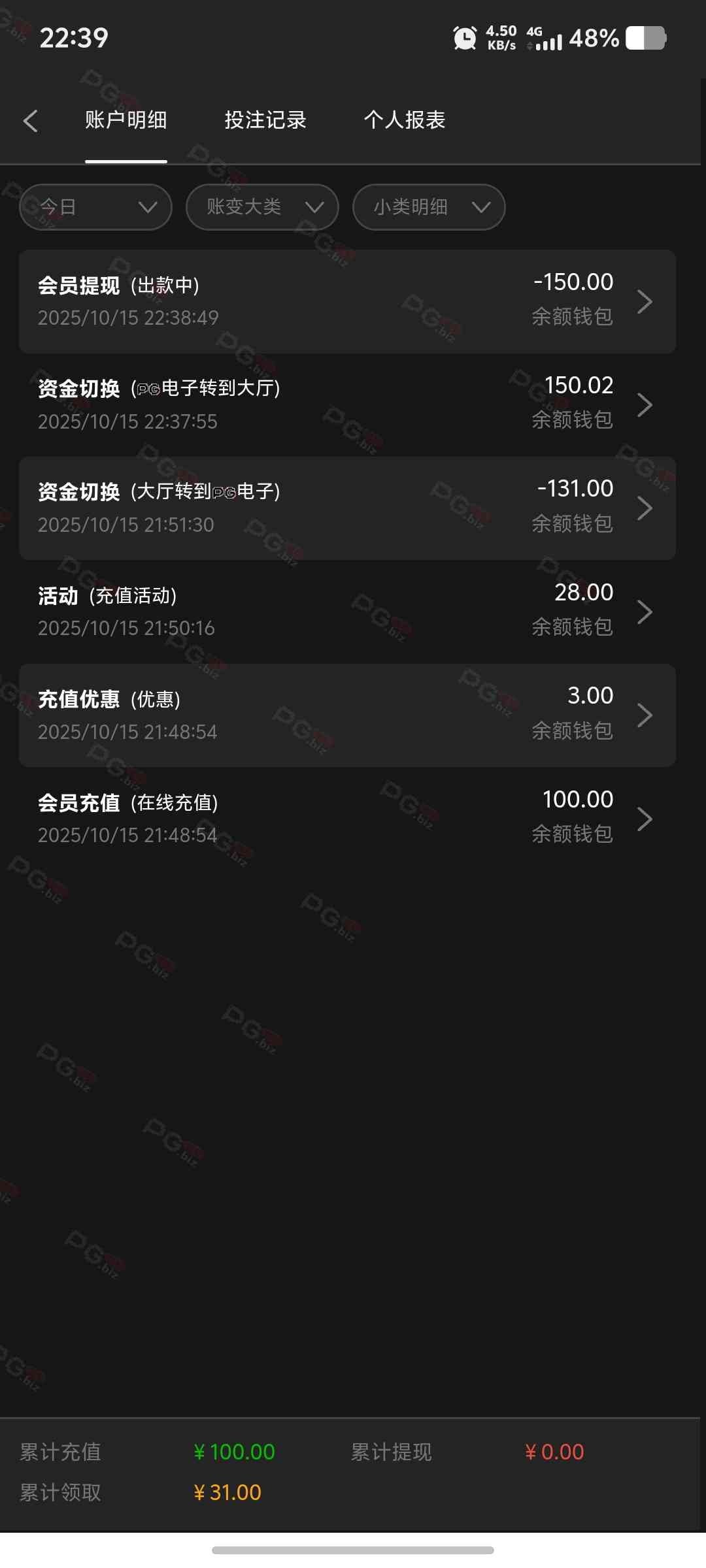
Task: Switch to the 个人报表 tab
Action: pyautogui.click(x=405, y=120)
